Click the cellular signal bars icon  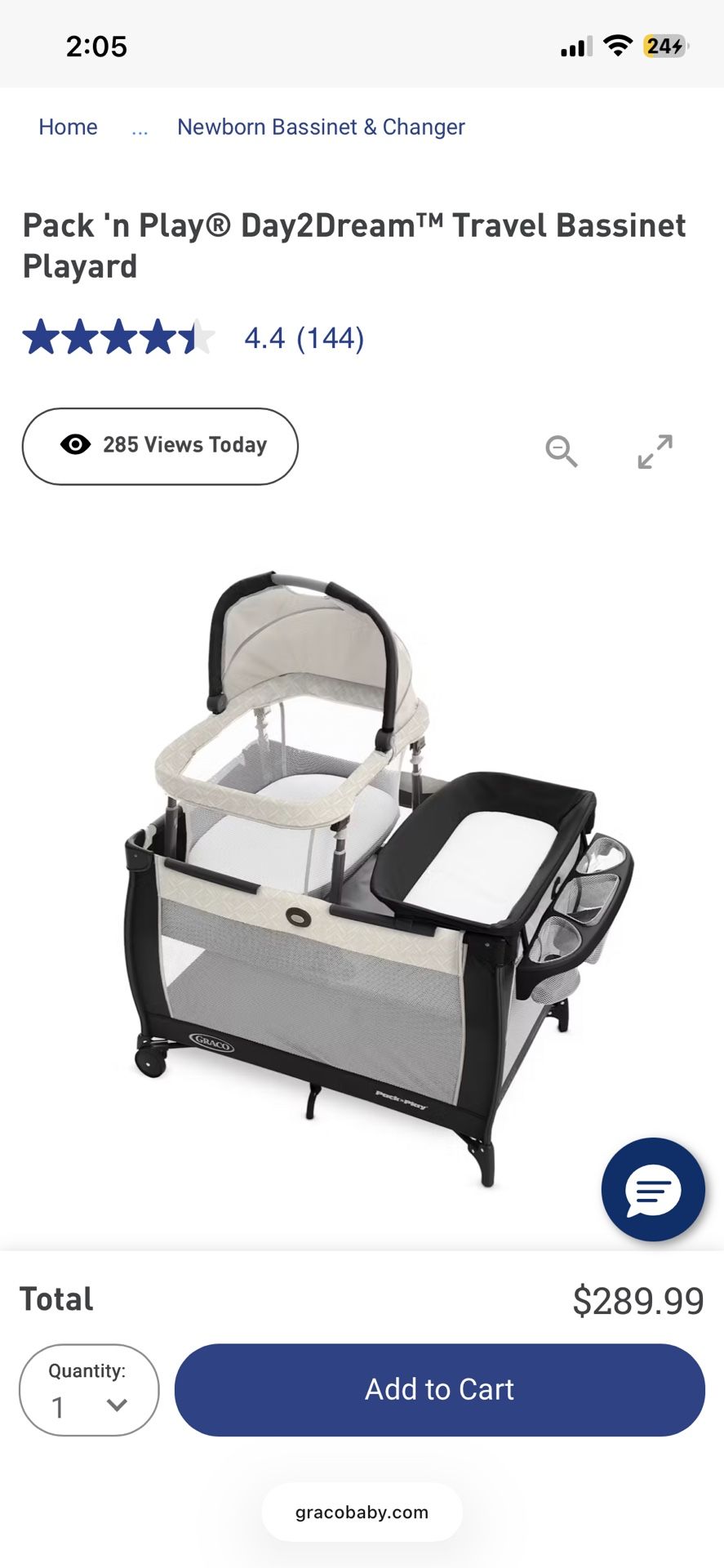[575, 47]
